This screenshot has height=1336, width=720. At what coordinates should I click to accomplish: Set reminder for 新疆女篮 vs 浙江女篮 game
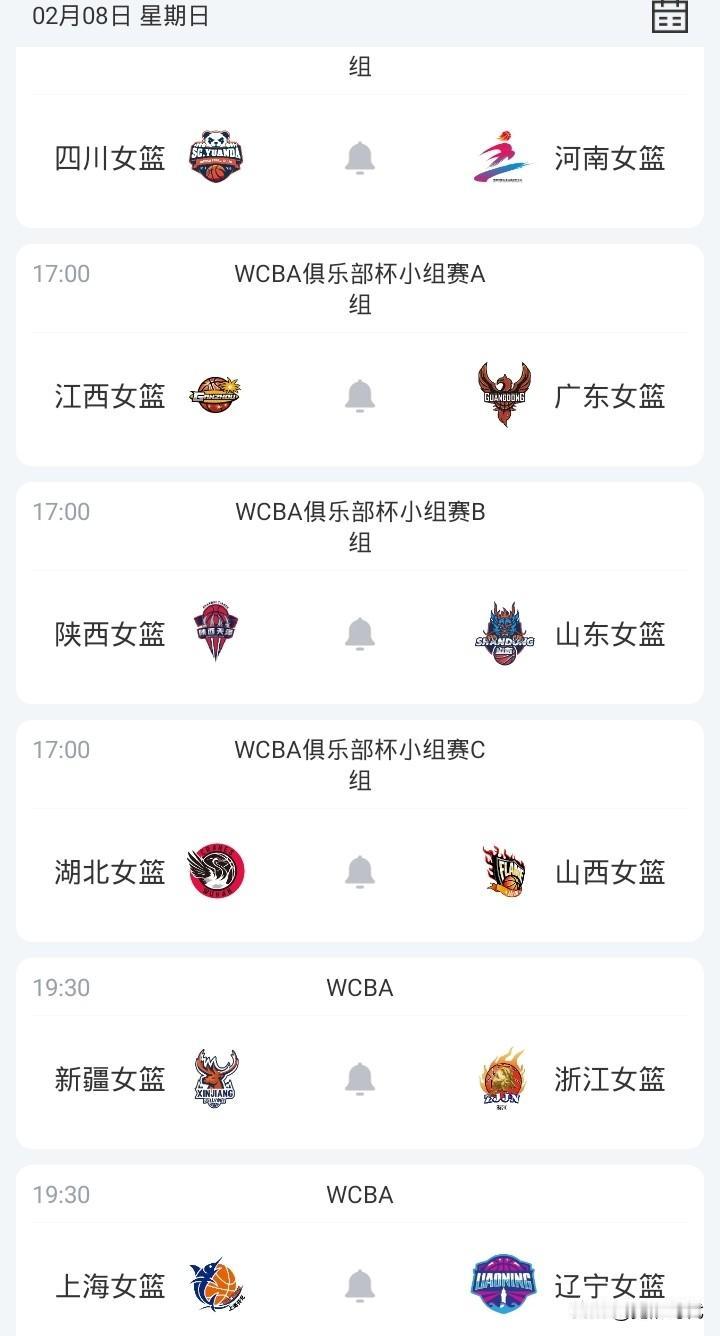pos(360,1079)
